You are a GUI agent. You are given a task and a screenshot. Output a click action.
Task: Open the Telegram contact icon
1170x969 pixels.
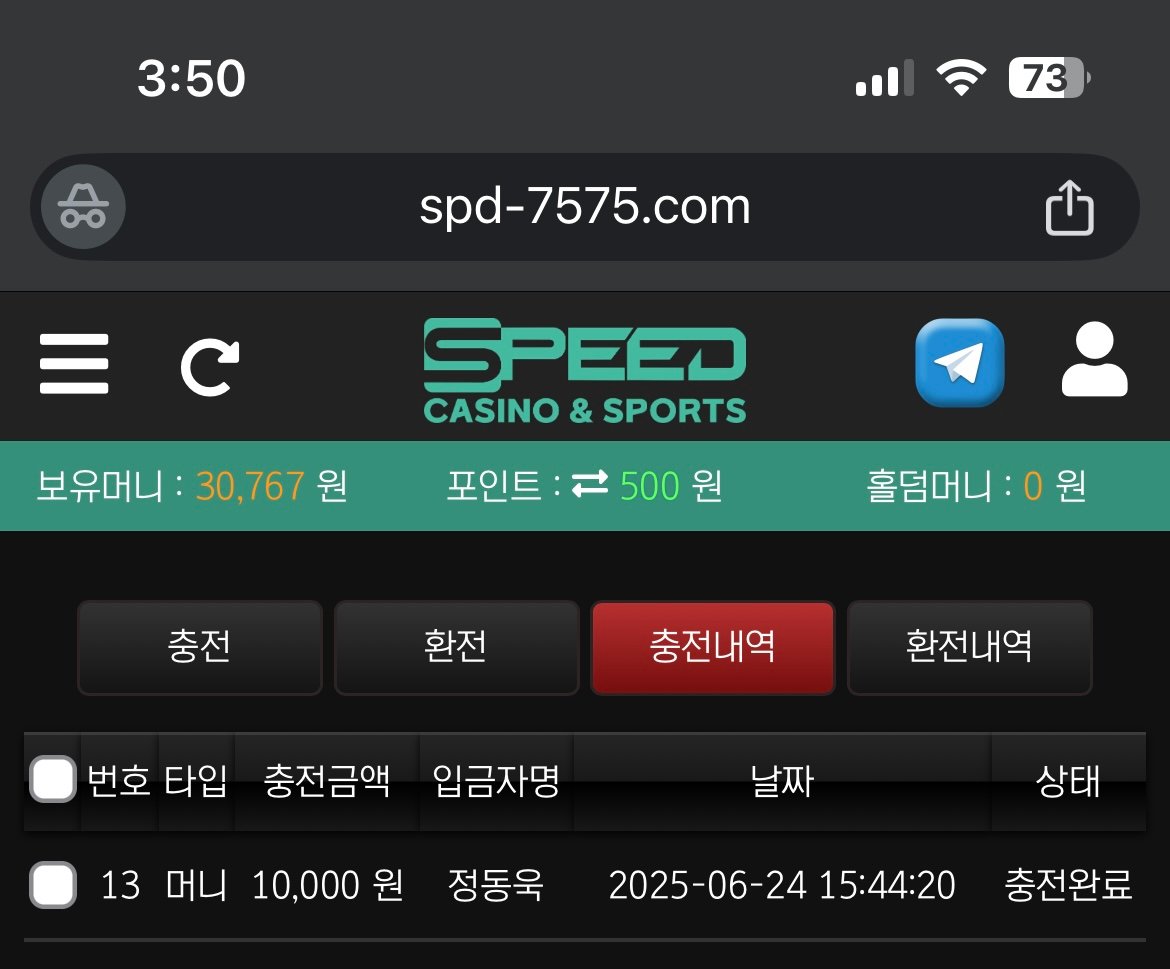click(x=959, y=363)
